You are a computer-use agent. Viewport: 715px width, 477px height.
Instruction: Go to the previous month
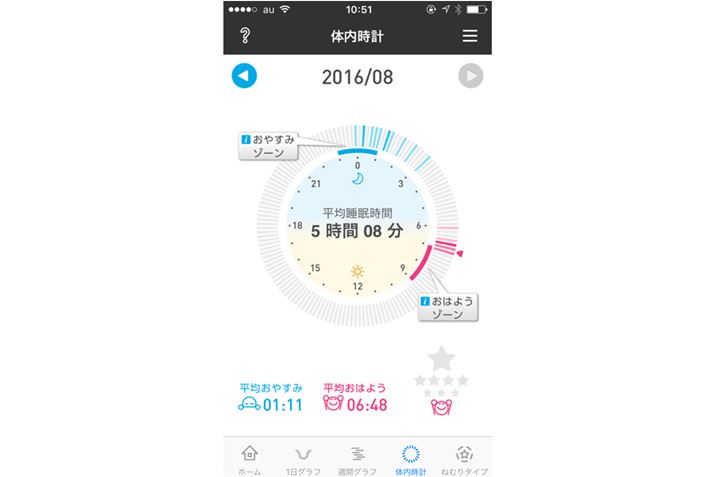point(244,76)
